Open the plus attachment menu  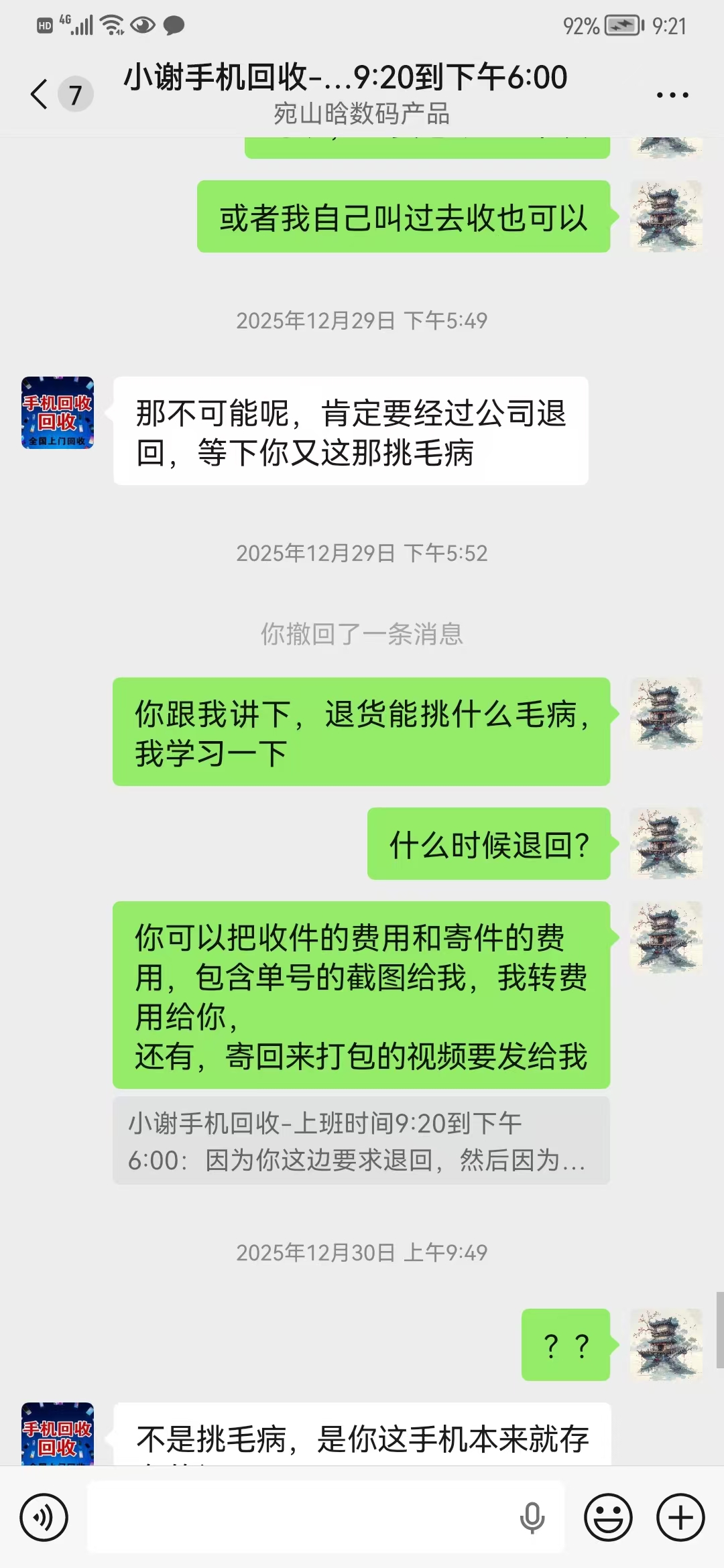coord(680,1517)
